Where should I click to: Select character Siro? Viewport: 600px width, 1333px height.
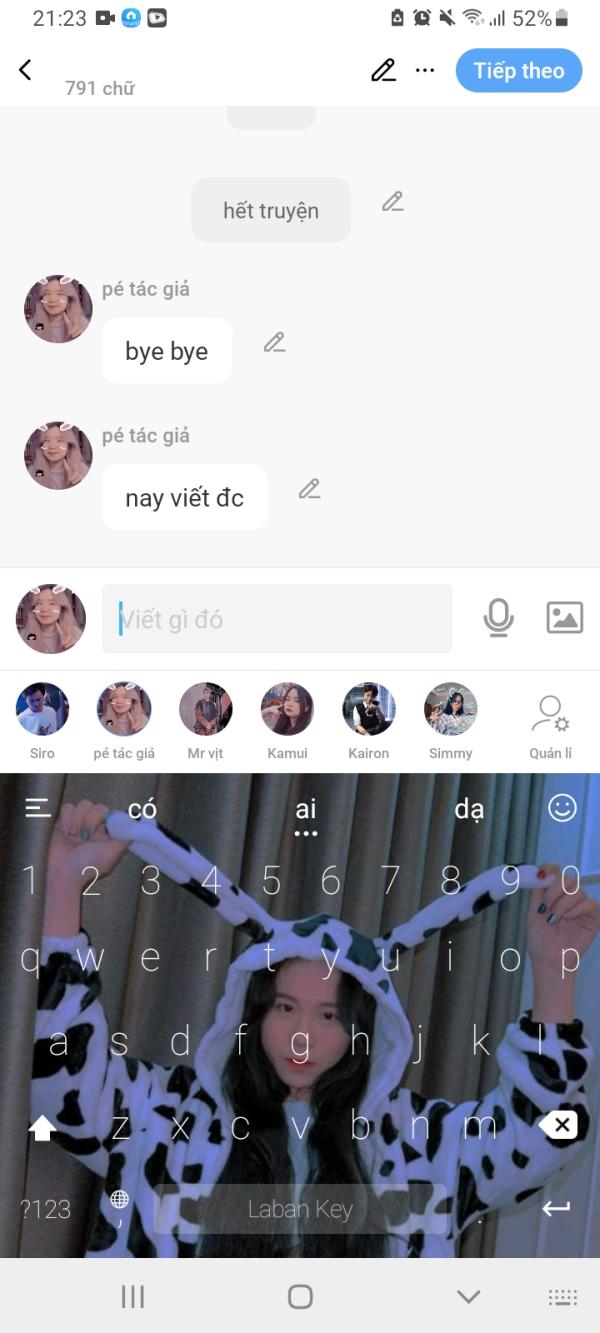(x=42, y=720)
